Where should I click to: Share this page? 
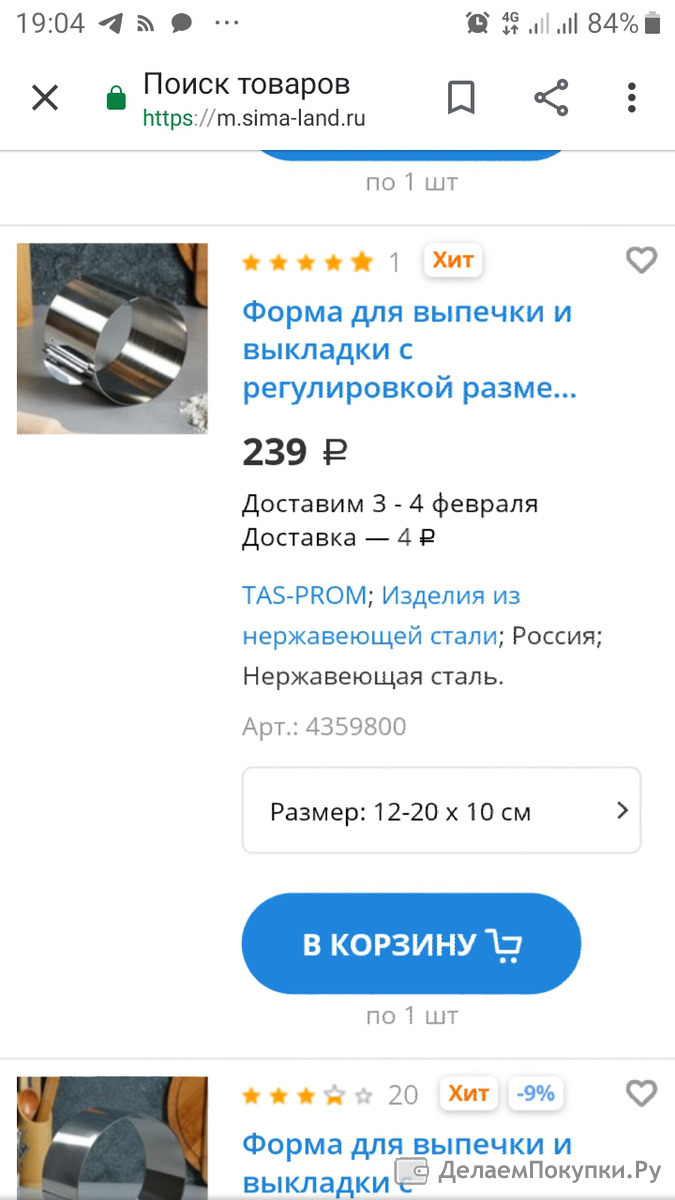click(551, 98)
